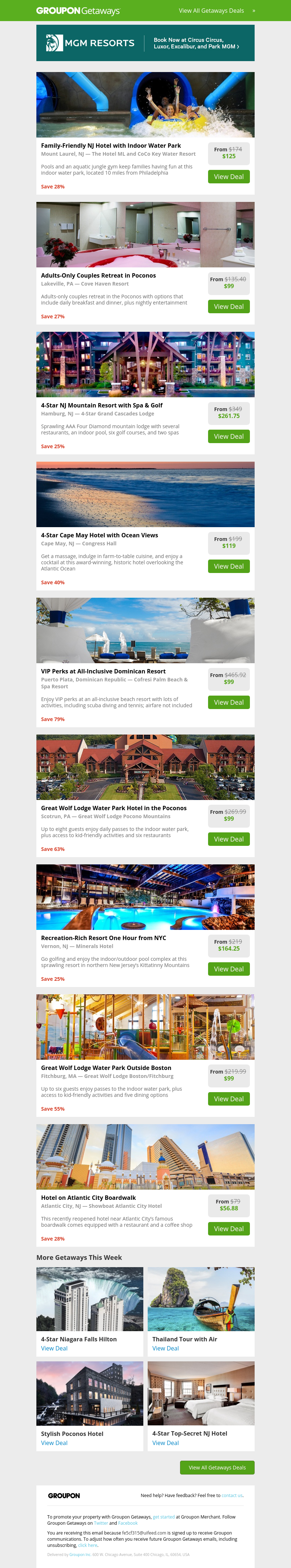291x1568 pixels.
Task: View Deal for Adults-Only Couples Retreat in Poconos
Action: 228,307
